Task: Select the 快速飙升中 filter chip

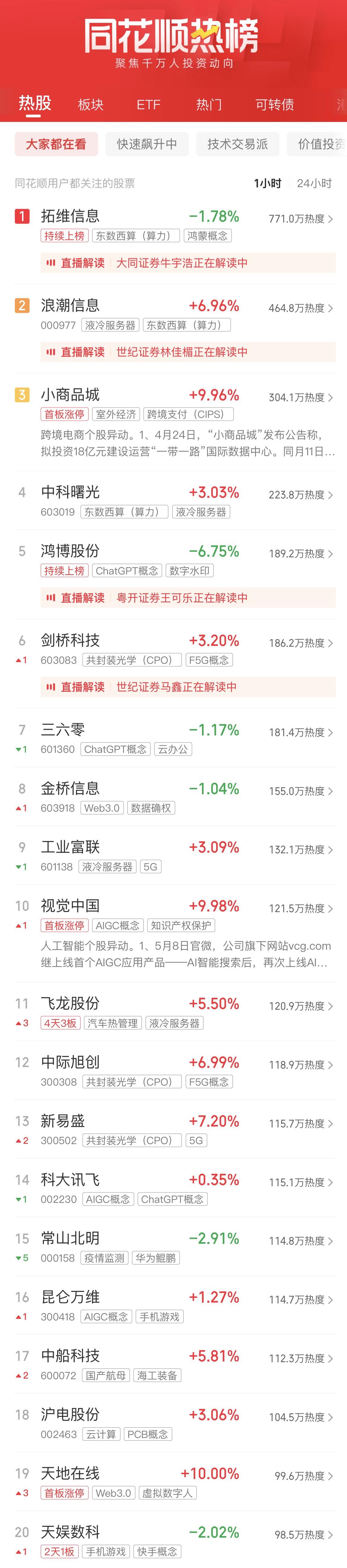Action: (x=147, y=144)
